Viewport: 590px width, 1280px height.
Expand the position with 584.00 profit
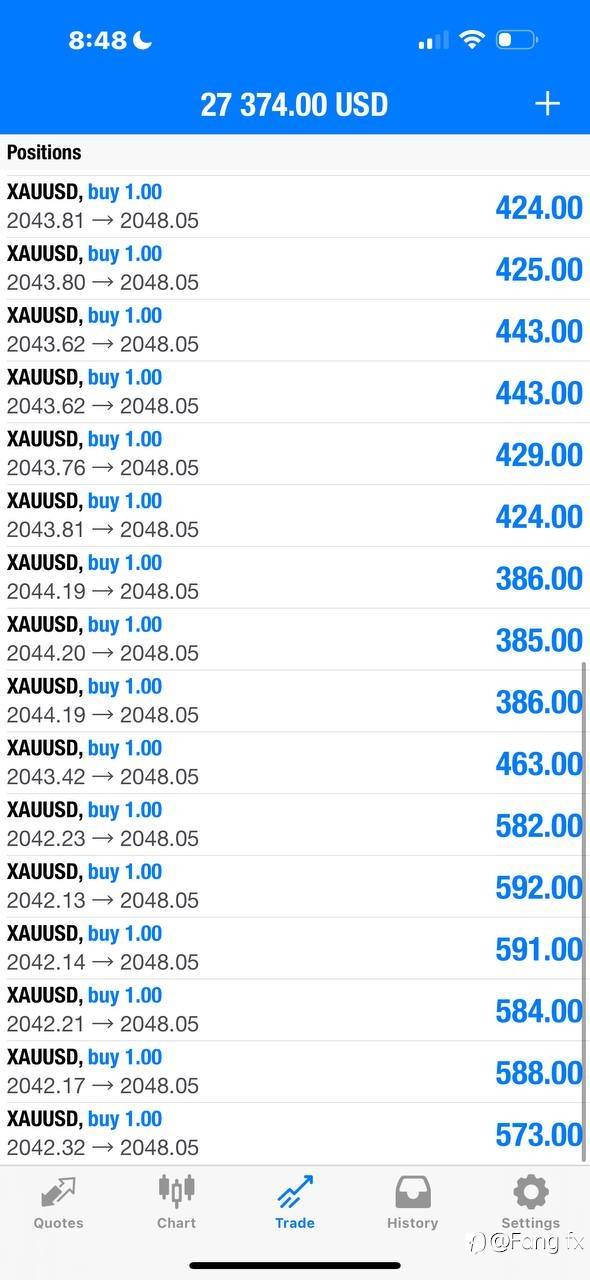(295, 1010)
